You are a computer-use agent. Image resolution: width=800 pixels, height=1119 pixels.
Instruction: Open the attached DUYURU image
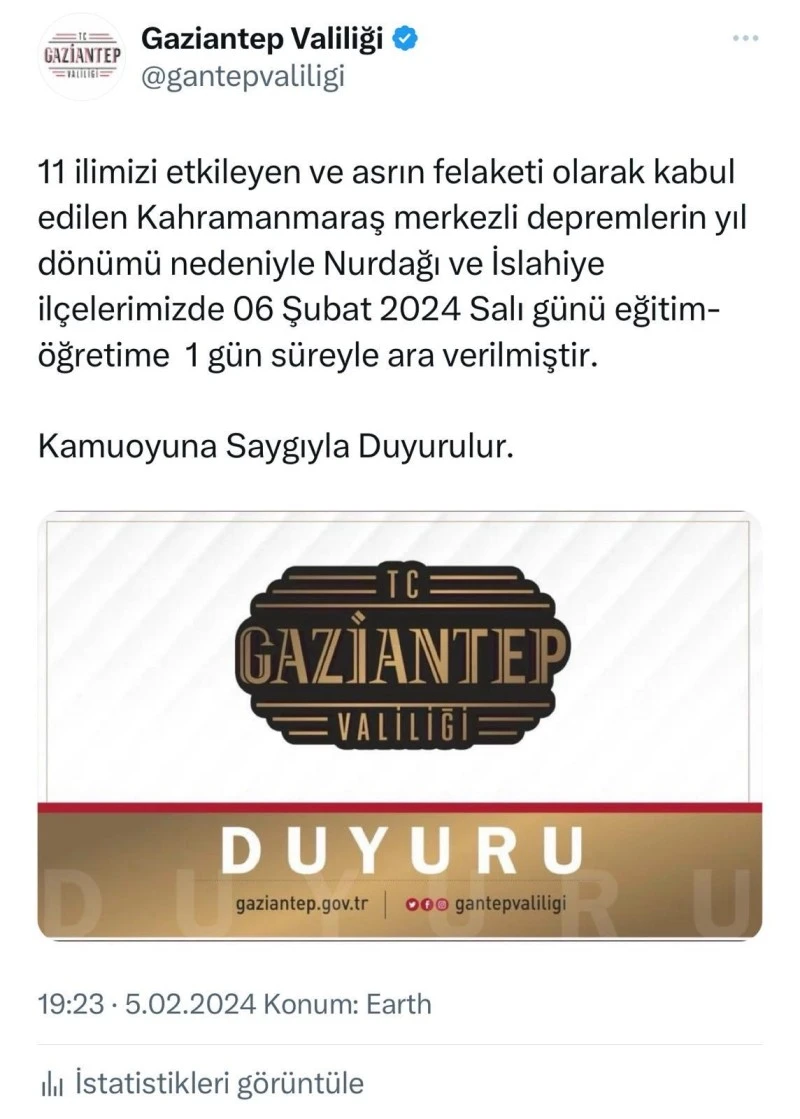coord(399,726)
